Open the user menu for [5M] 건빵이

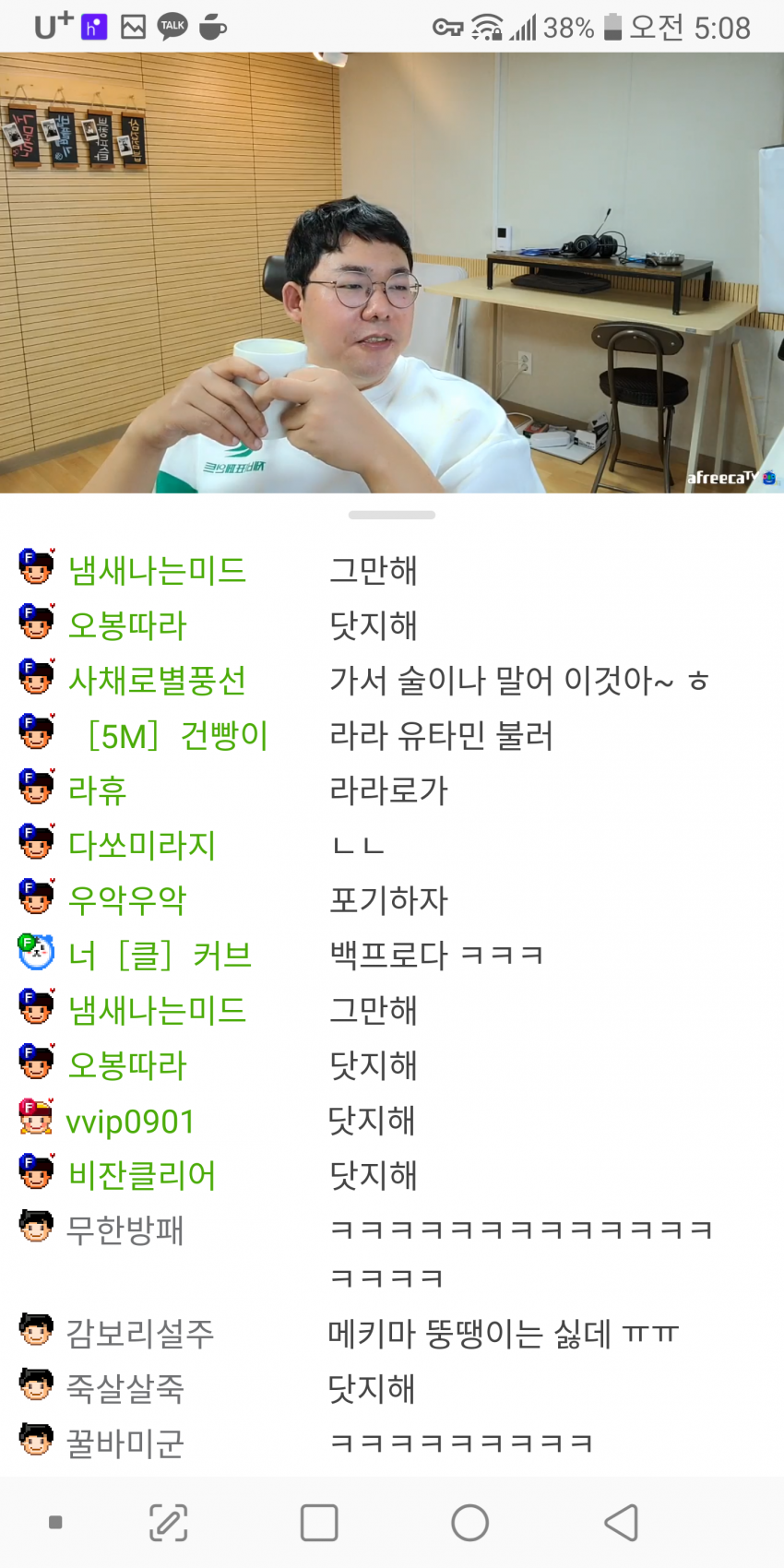175,736
